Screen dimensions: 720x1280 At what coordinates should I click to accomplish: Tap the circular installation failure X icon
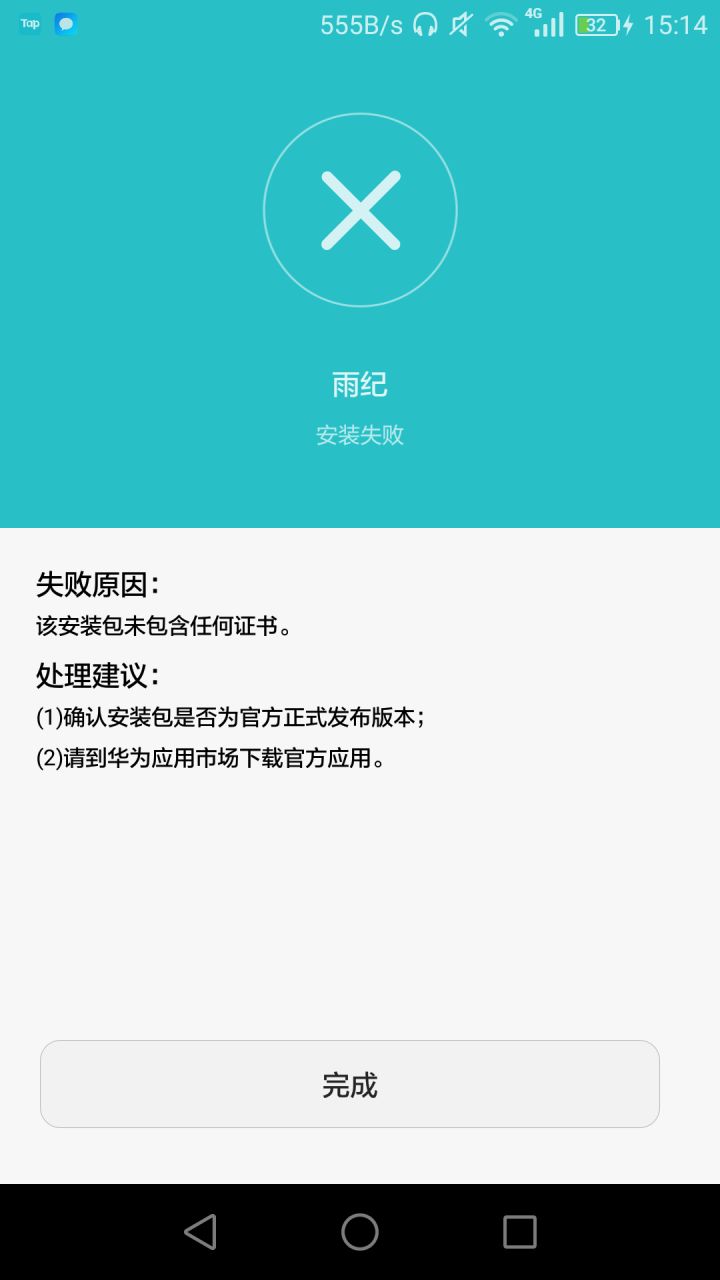(360, 208)
